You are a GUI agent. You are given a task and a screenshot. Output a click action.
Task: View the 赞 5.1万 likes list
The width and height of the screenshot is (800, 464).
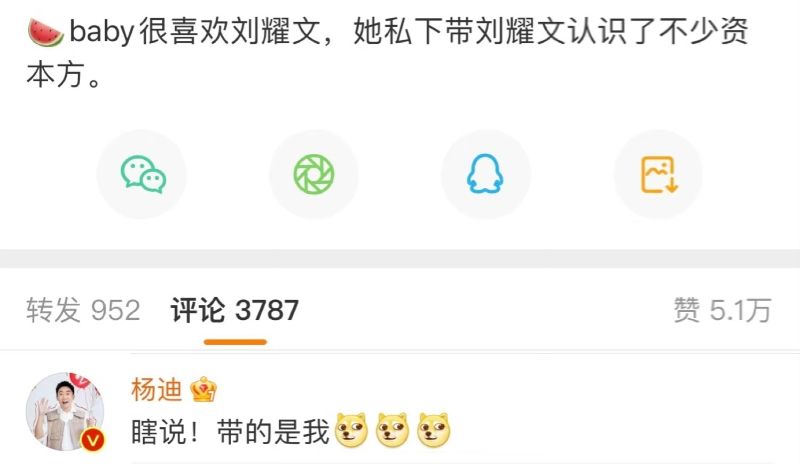(722, 310)
